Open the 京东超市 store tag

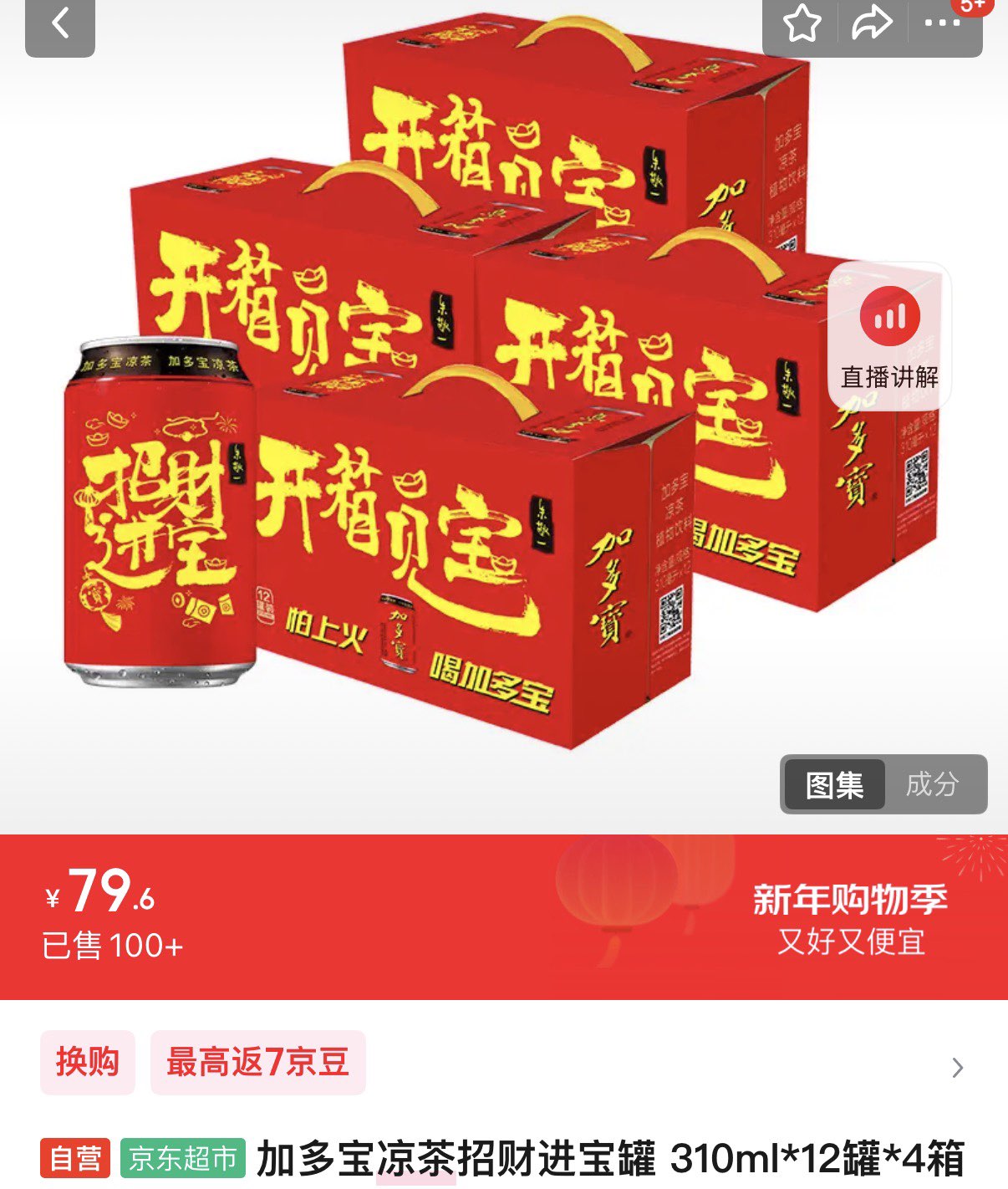point(183,1158)
